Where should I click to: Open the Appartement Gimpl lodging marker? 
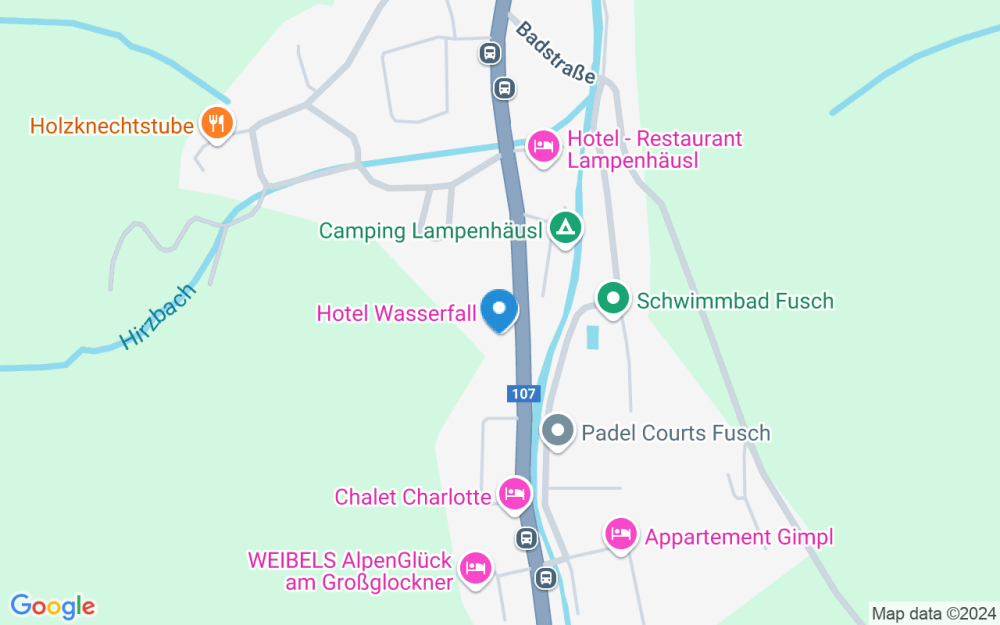pos(621,533)
